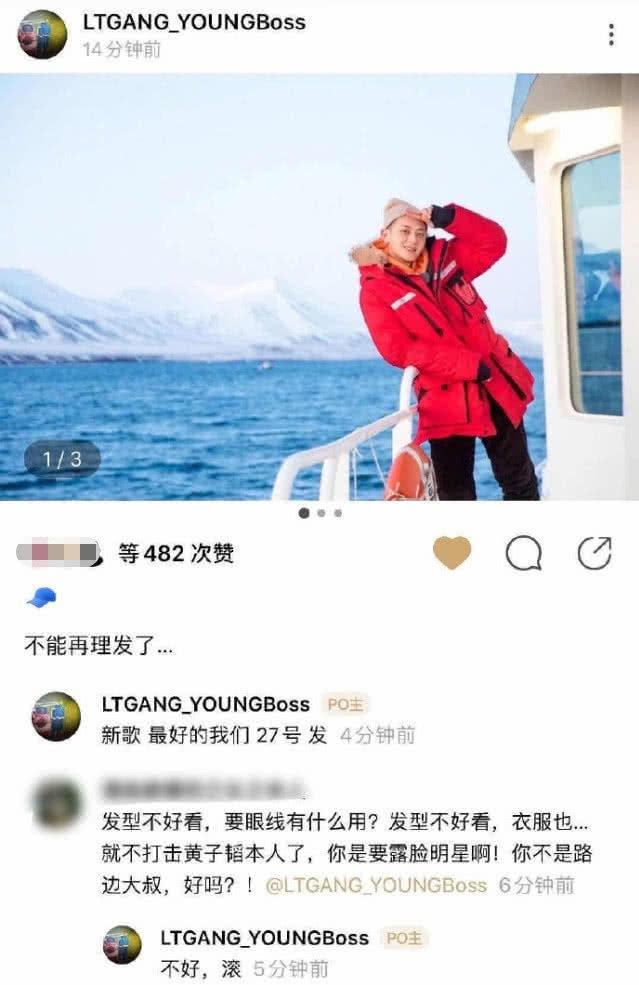Viewport: 639px width, 985px height.
Task: Open the author's name on the 新歌 comment
Action: click(x=205, y=704)
